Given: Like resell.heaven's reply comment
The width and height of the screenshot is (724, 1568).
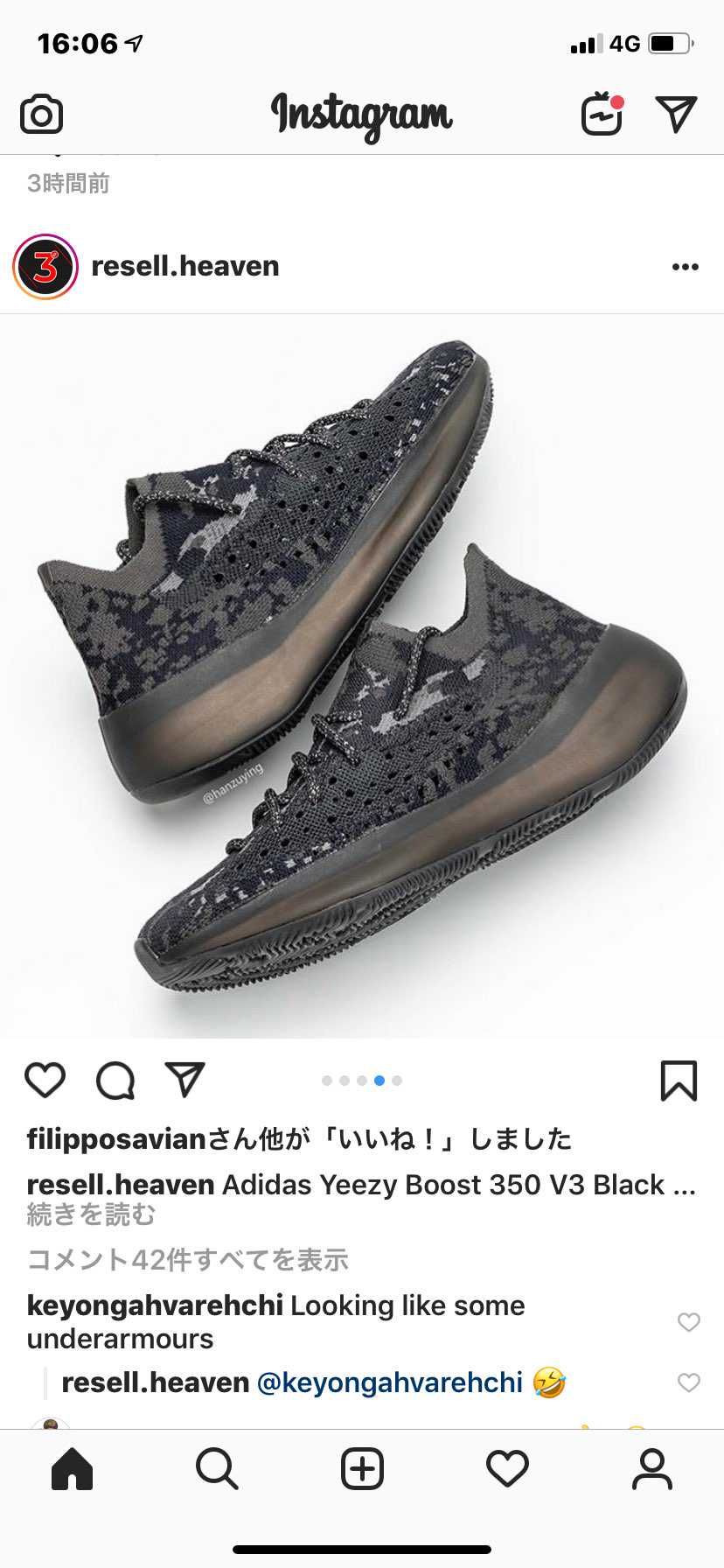Looking at the screenshot, I should click(689, 1382).
